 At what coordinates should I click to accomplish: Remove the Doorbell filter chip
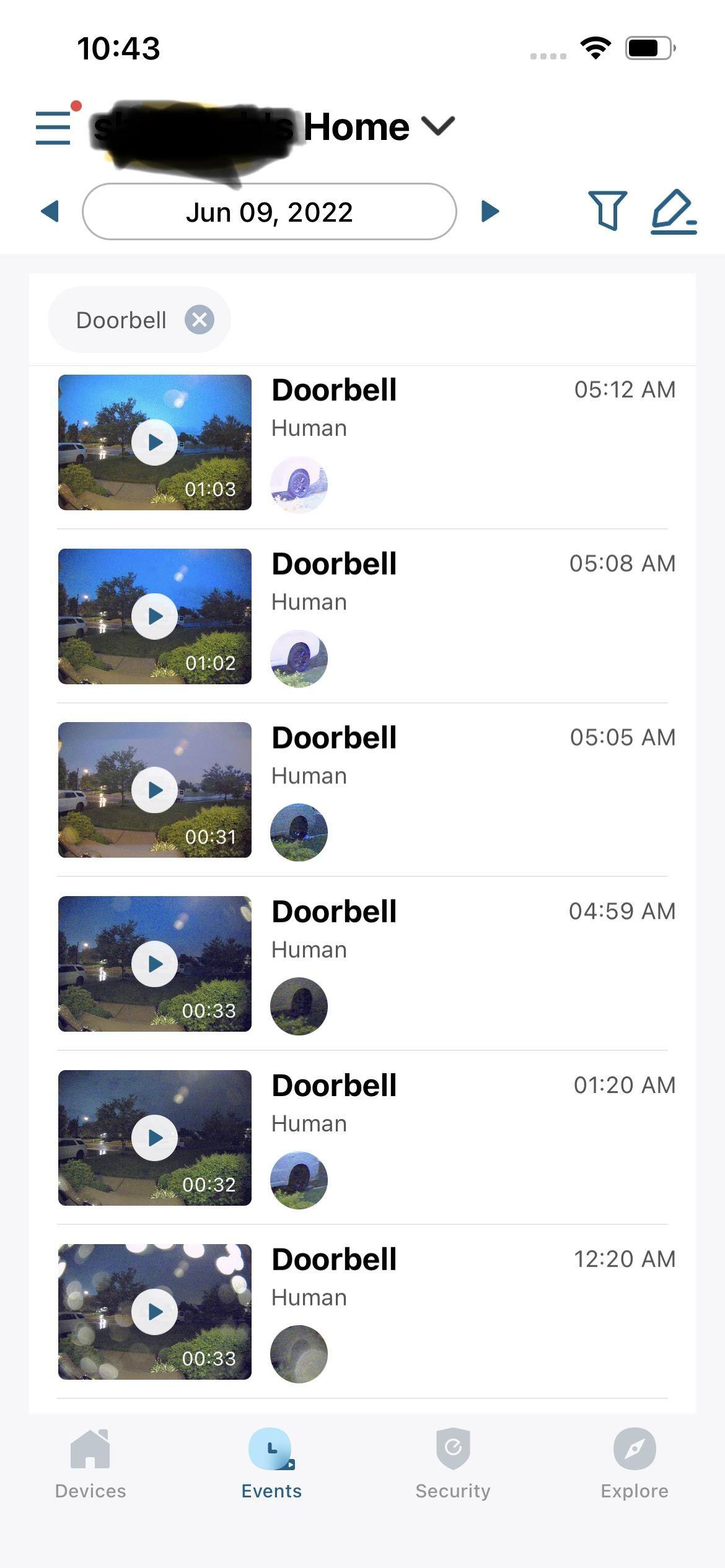200,320
